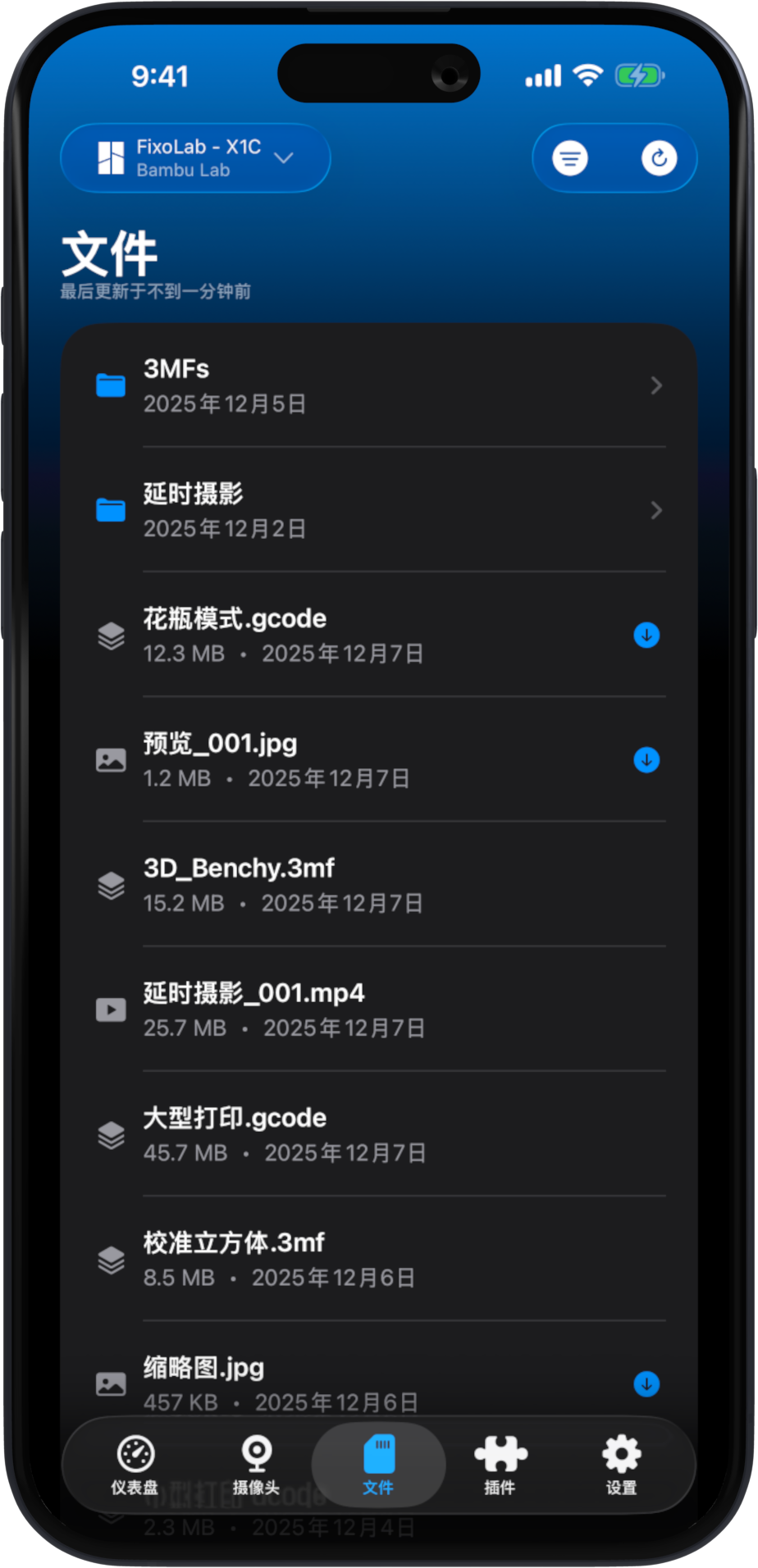This screenshot has height=1568, width=758.
Task: Go to the 插件 tab
Action: pyautogui.click(x=500, y=1465)
